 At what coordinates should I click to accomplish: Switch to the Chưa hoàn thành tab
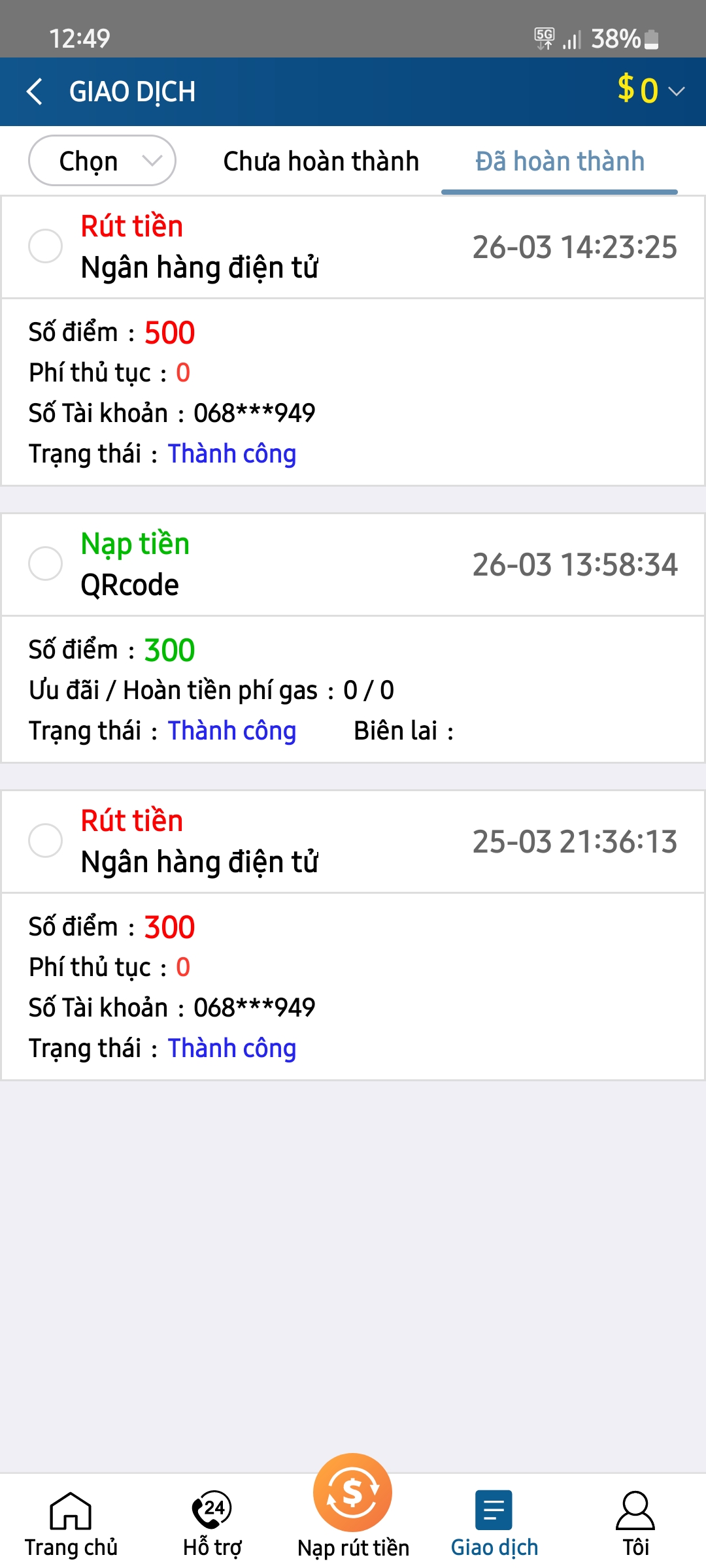pos(321,161)
